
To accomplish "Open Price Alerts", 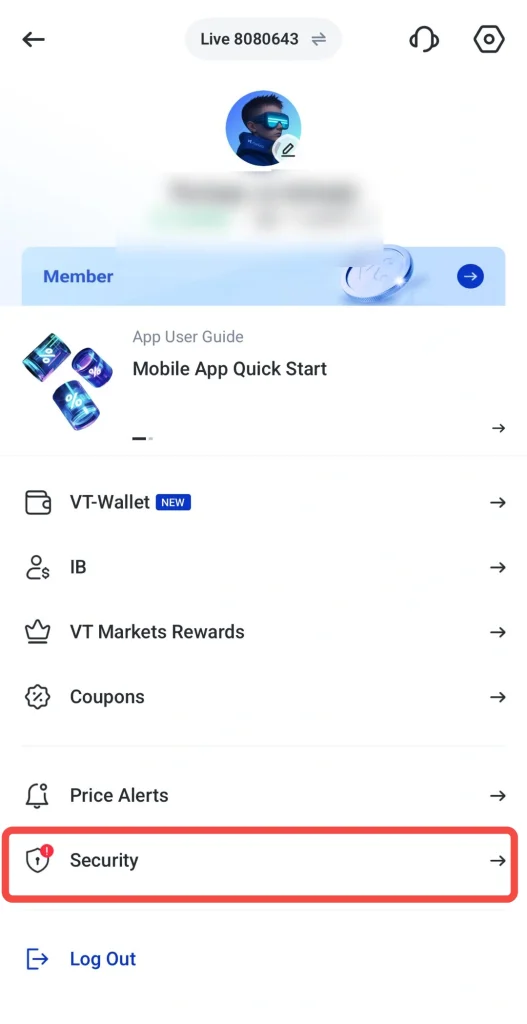I will [263, 795].
